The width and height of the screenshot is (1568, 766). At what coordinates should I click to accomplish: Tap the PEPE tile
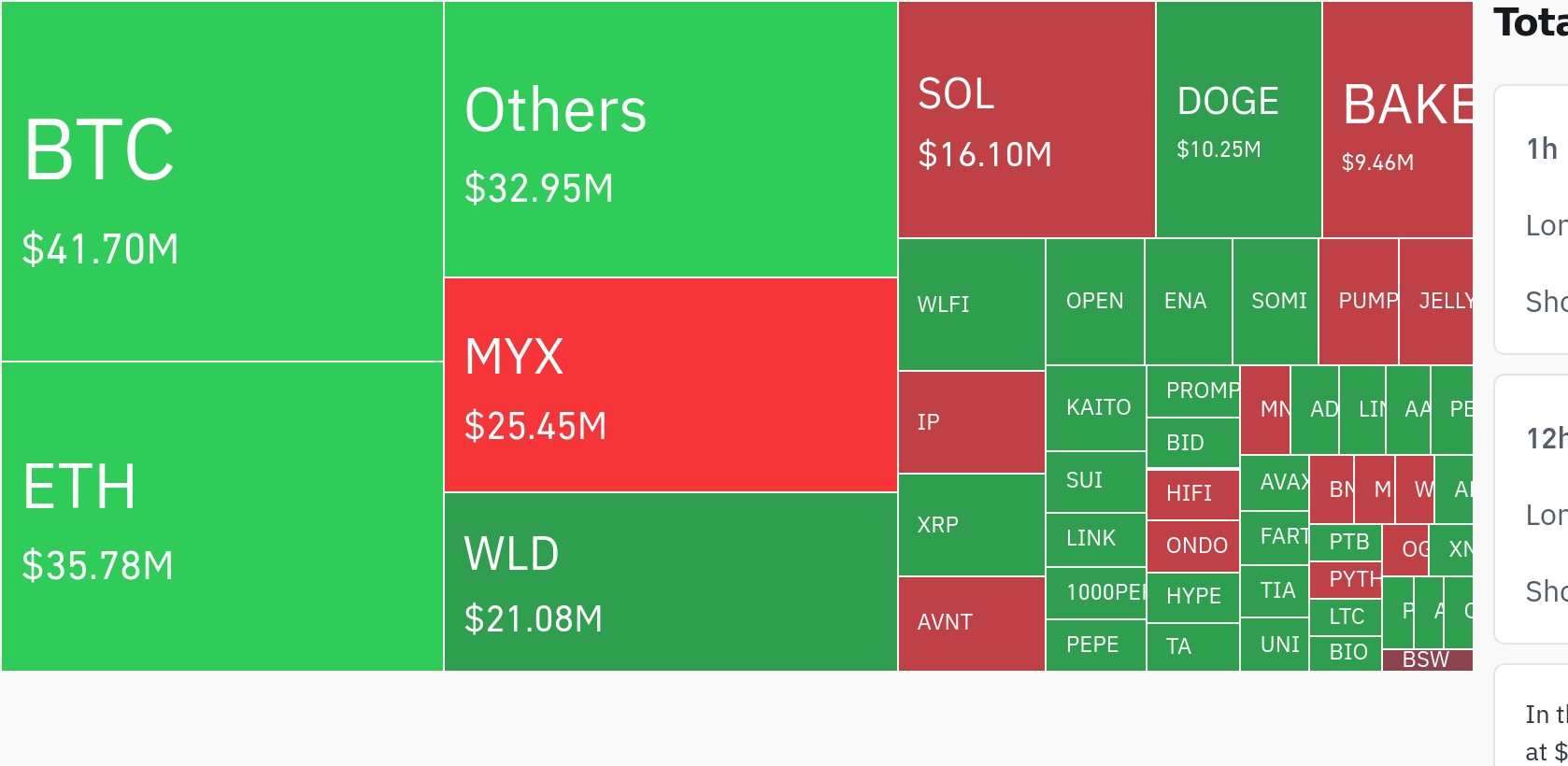[x=1095, y=645]
